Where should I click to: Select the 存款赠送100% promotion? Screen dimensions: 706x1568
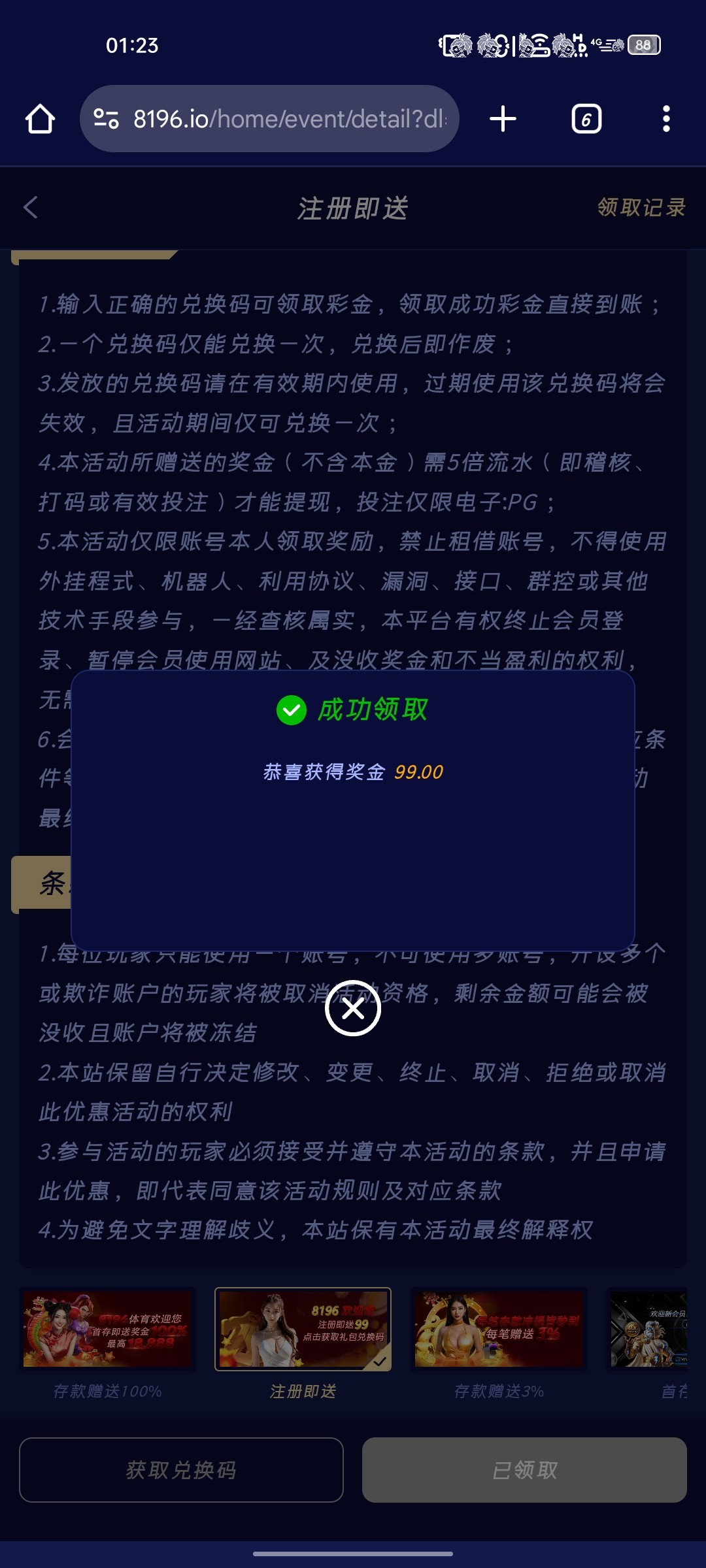point(108,1329)
